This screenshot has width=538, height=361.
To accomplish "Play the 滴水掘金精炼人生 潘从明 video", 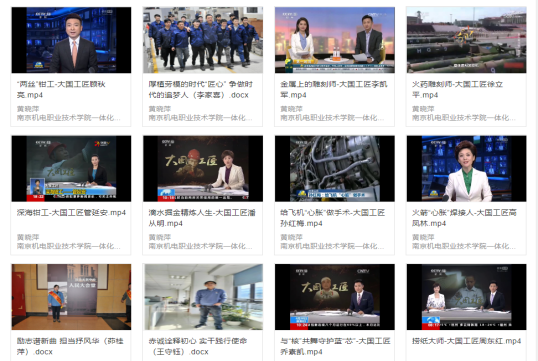I will pyautogui.click(x=203, y=195).
